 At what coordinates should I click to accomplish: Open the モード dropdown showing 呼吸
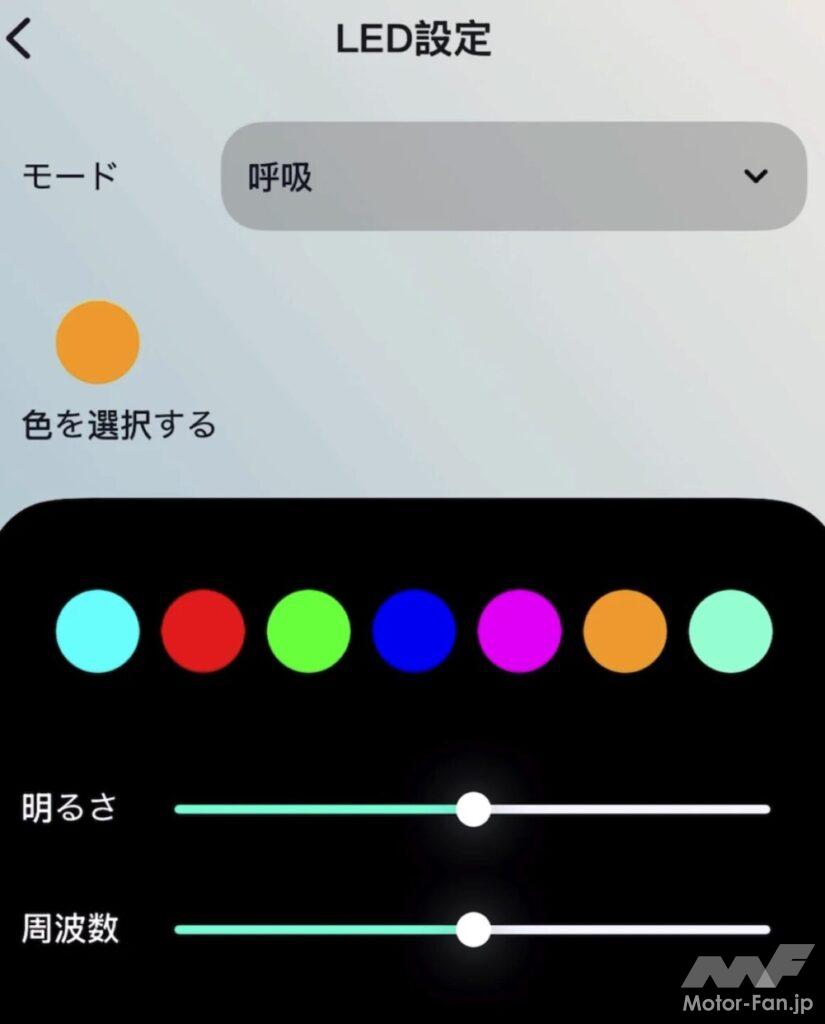[x=513, y=176]
